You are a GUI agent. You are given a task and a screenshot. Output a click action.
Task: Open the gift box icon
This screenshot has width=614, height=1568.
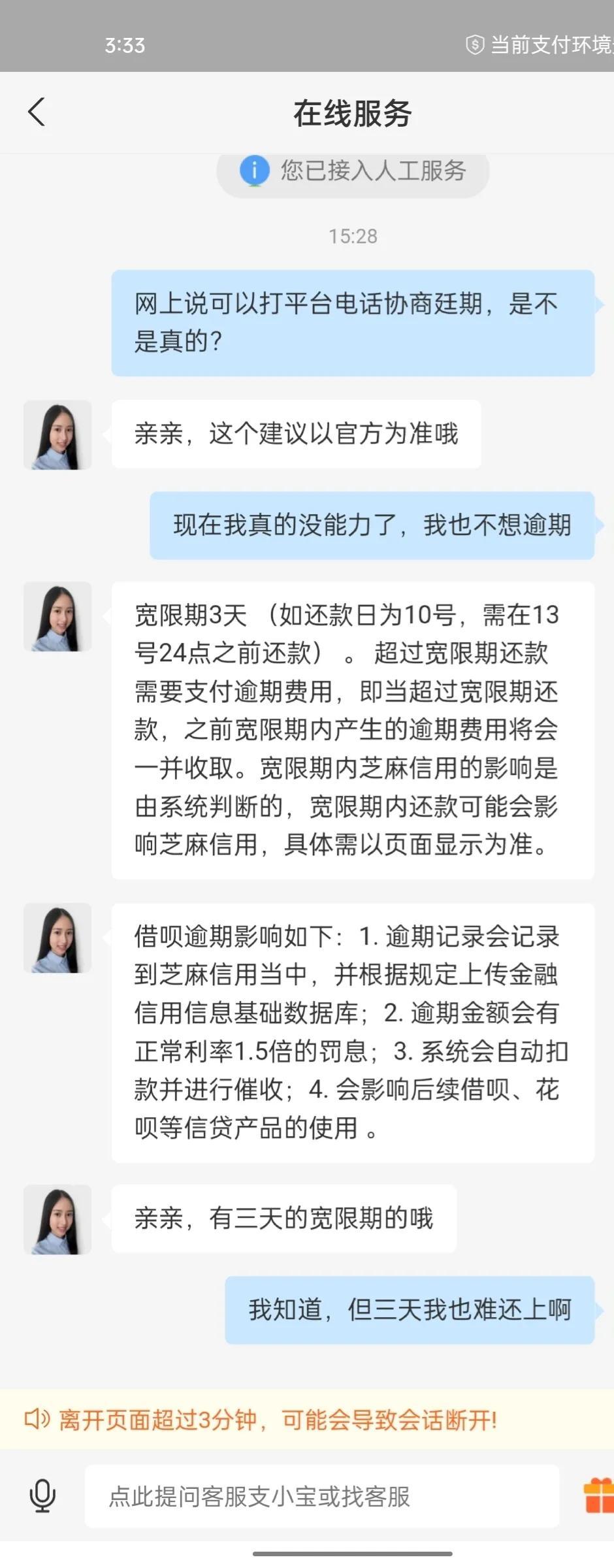[598, 1495]
